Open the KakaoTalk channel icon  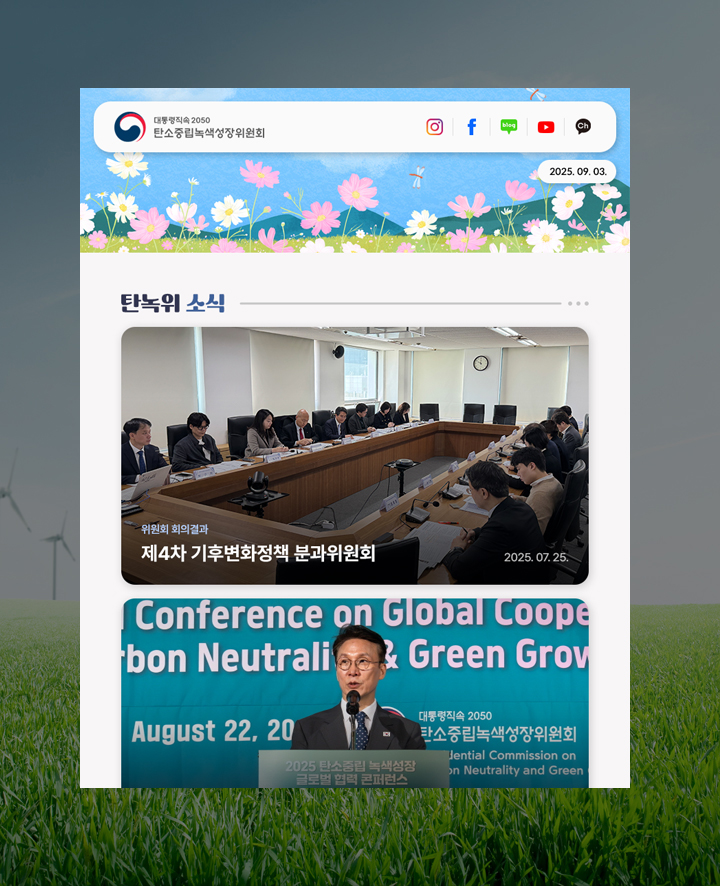pyautogui.click(x=583, y=127)
